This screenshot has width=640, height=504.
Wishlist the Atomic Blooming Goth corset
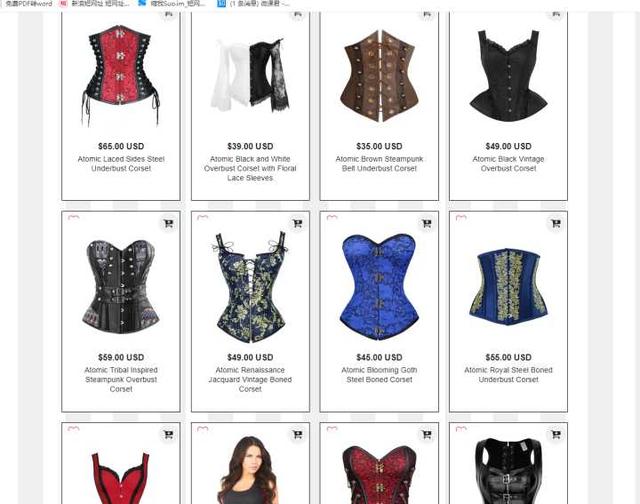(x=332, y=218)
